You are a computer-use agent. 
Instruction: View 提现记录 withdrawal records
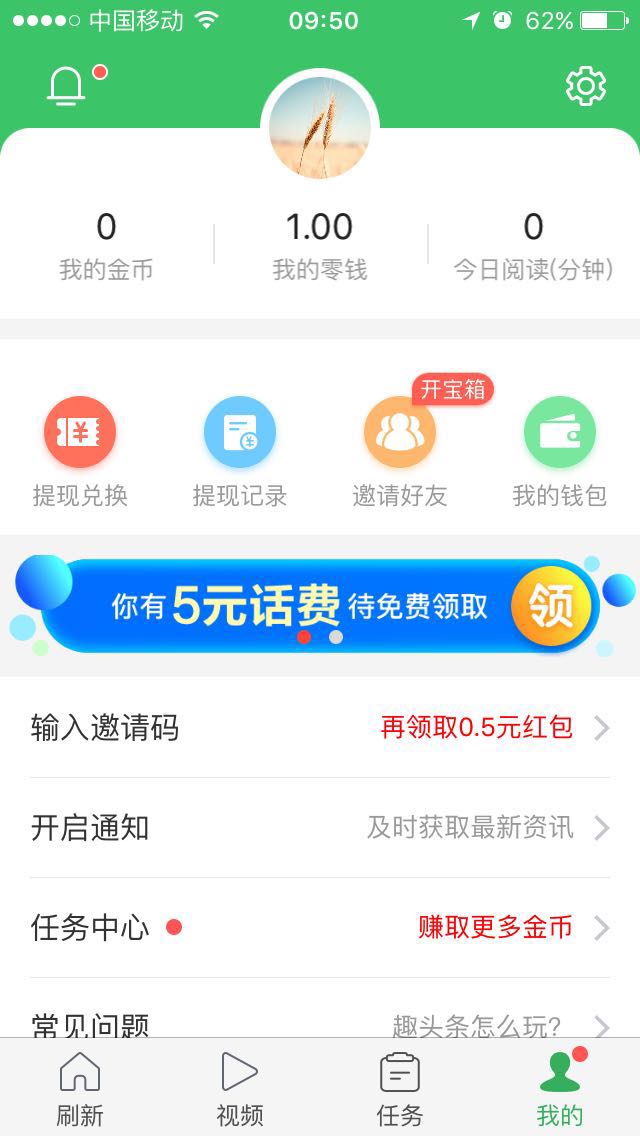point(240,451)
